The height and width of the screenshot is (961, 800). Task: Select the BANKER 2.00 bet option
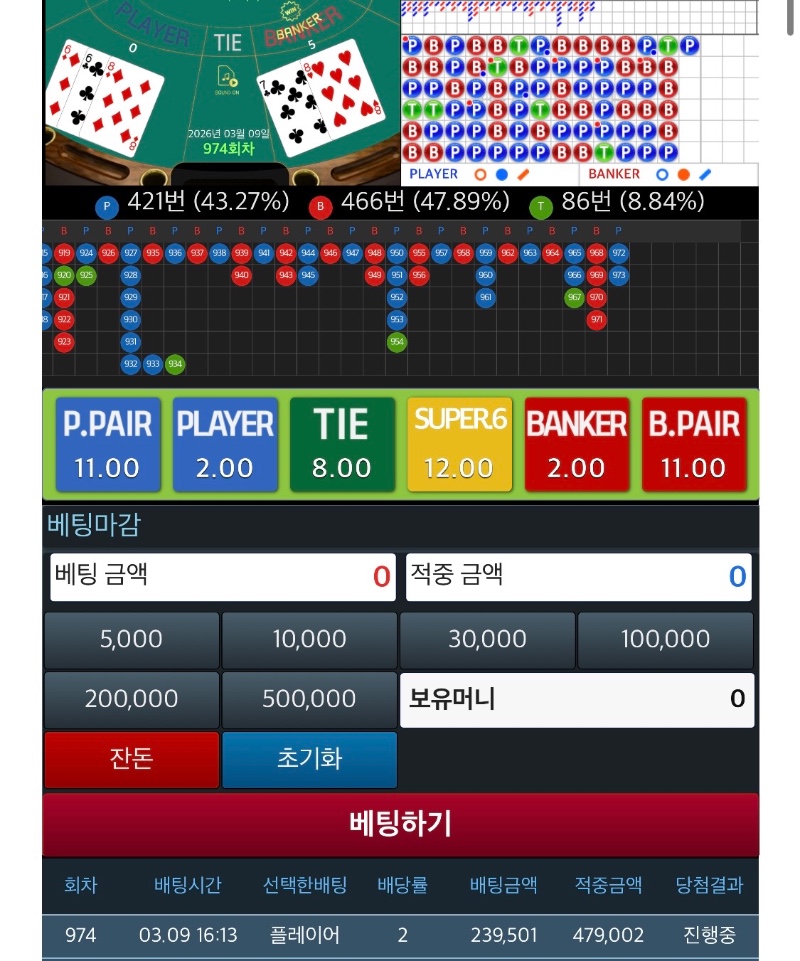[576, 444]
